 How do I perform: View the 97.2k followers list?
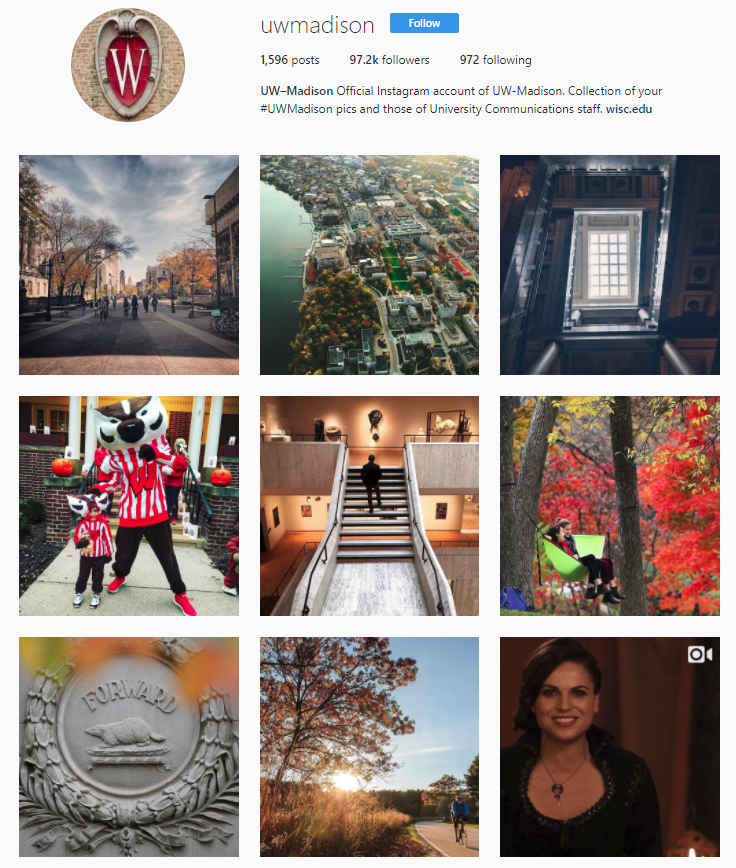[x=389, y=60]
